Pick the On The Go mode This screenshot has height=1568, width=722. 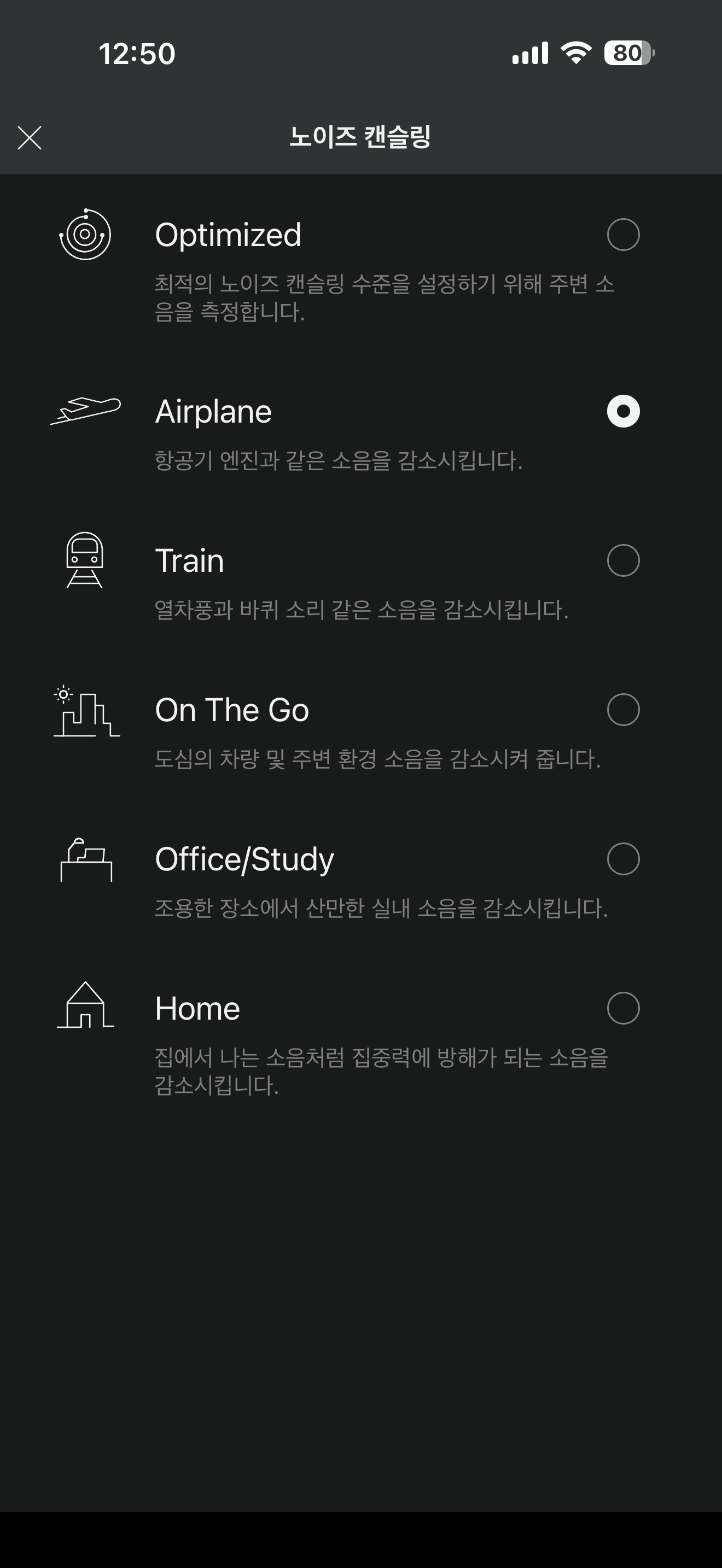pos(623,710)
